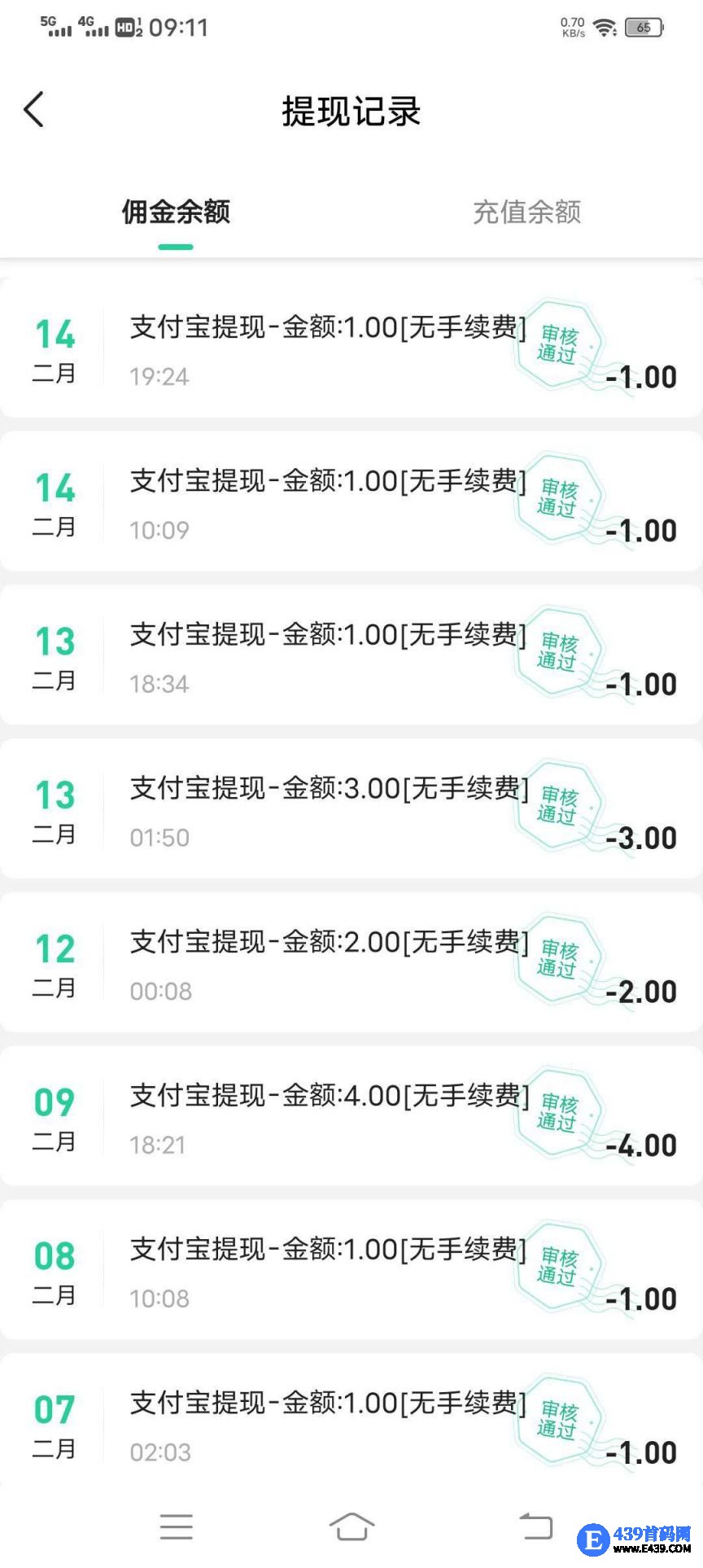The image size is (703, 1568).
Task: Open the 4.00 withdrawal from 09 二月
Action: click(x=325, y=1118)
